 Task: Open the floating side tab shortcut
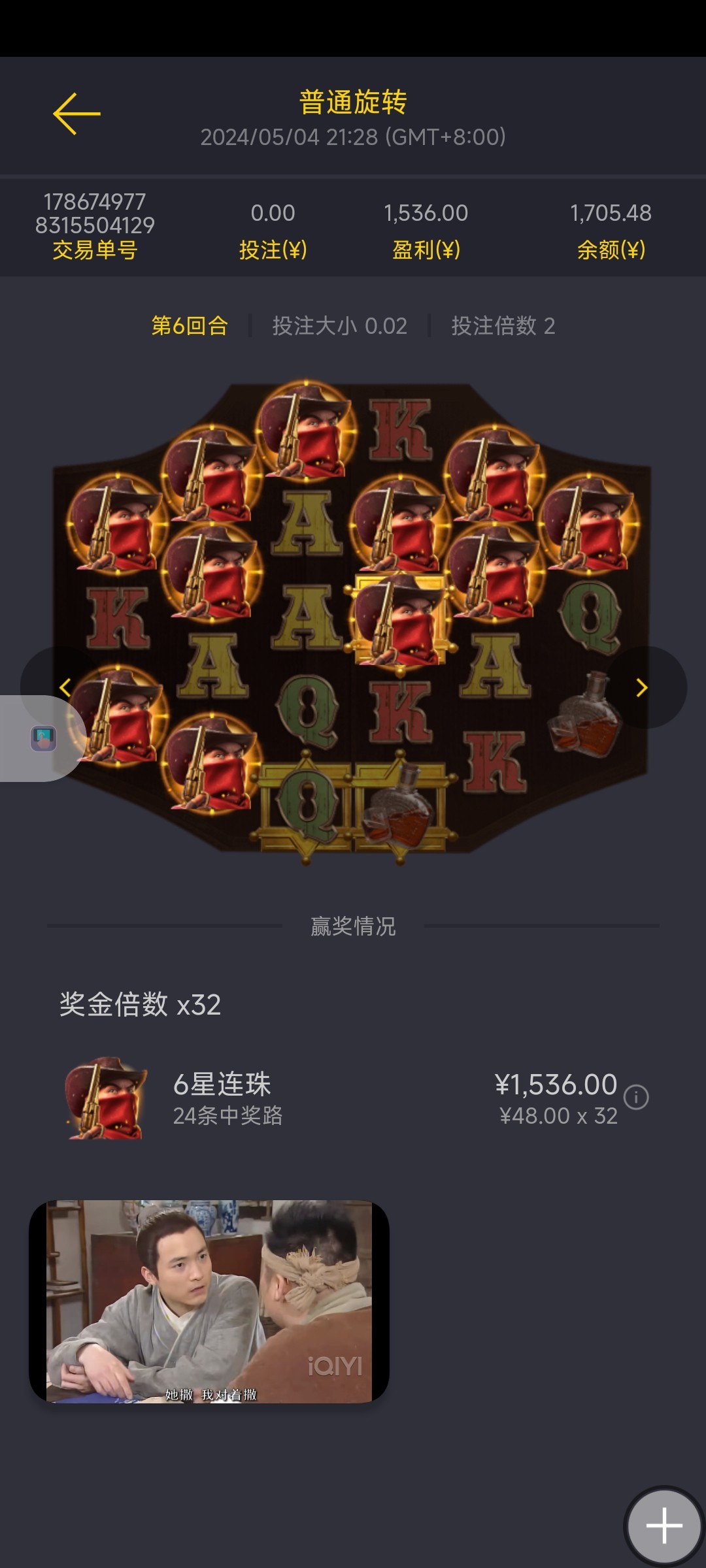[x=43, y=739]
